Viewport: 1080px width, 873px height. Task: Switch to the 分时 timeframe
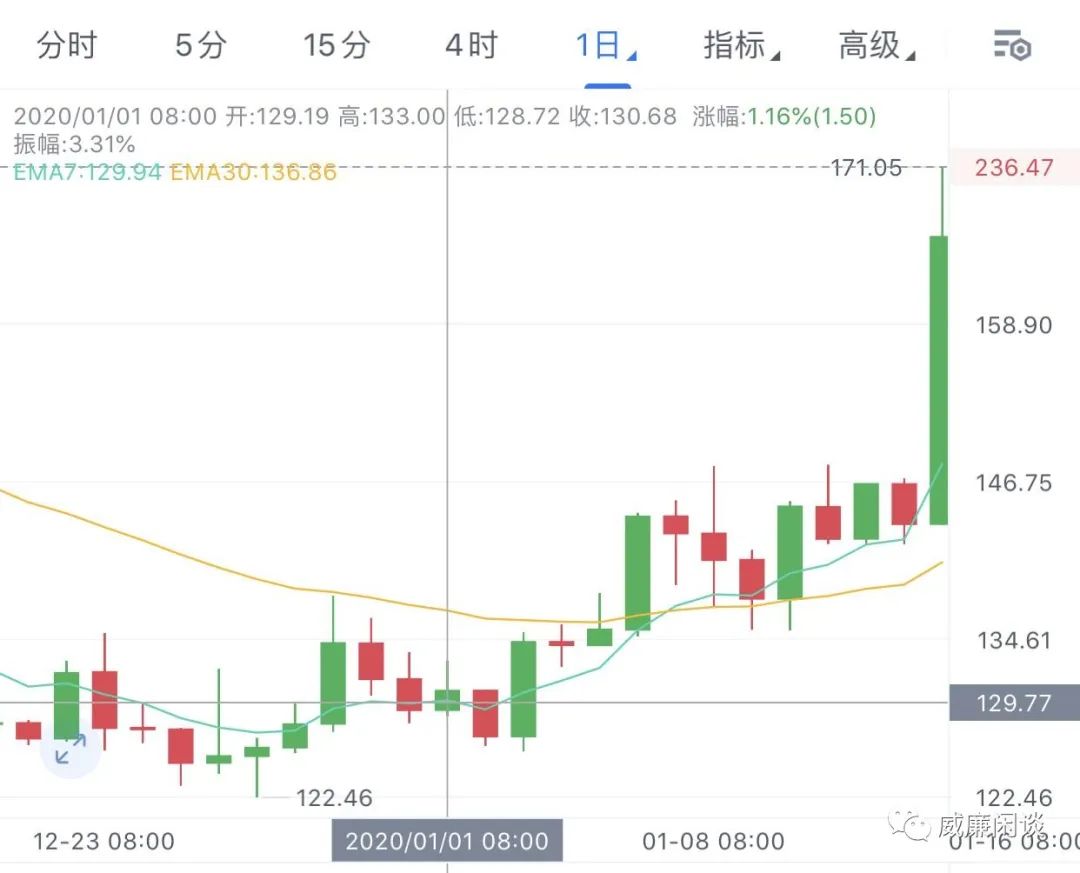(x=67, y=45)
